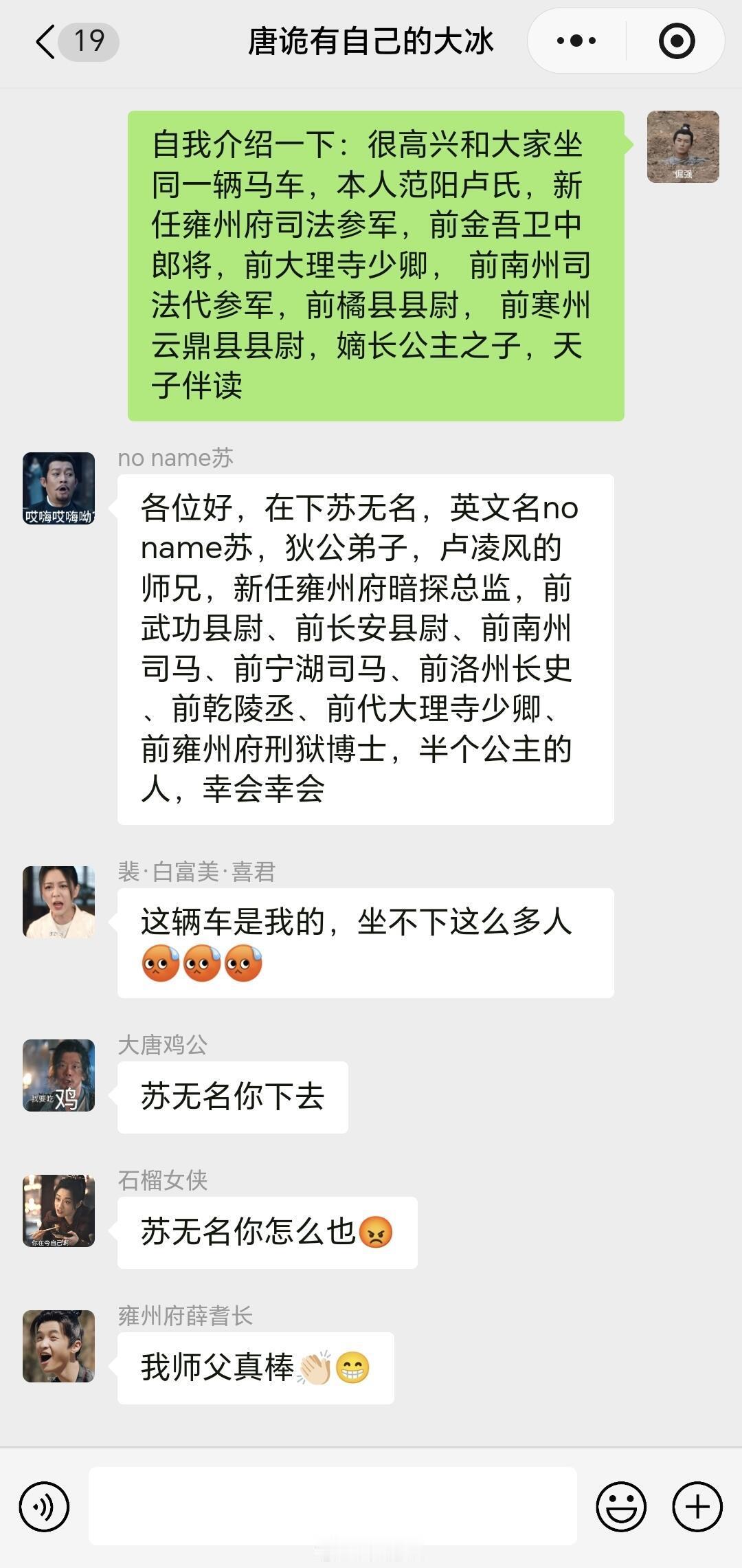The height and width of the screenshot is (1568, 742).
Task: Select the green self-introduction message bubble
Action: [376, 265]
